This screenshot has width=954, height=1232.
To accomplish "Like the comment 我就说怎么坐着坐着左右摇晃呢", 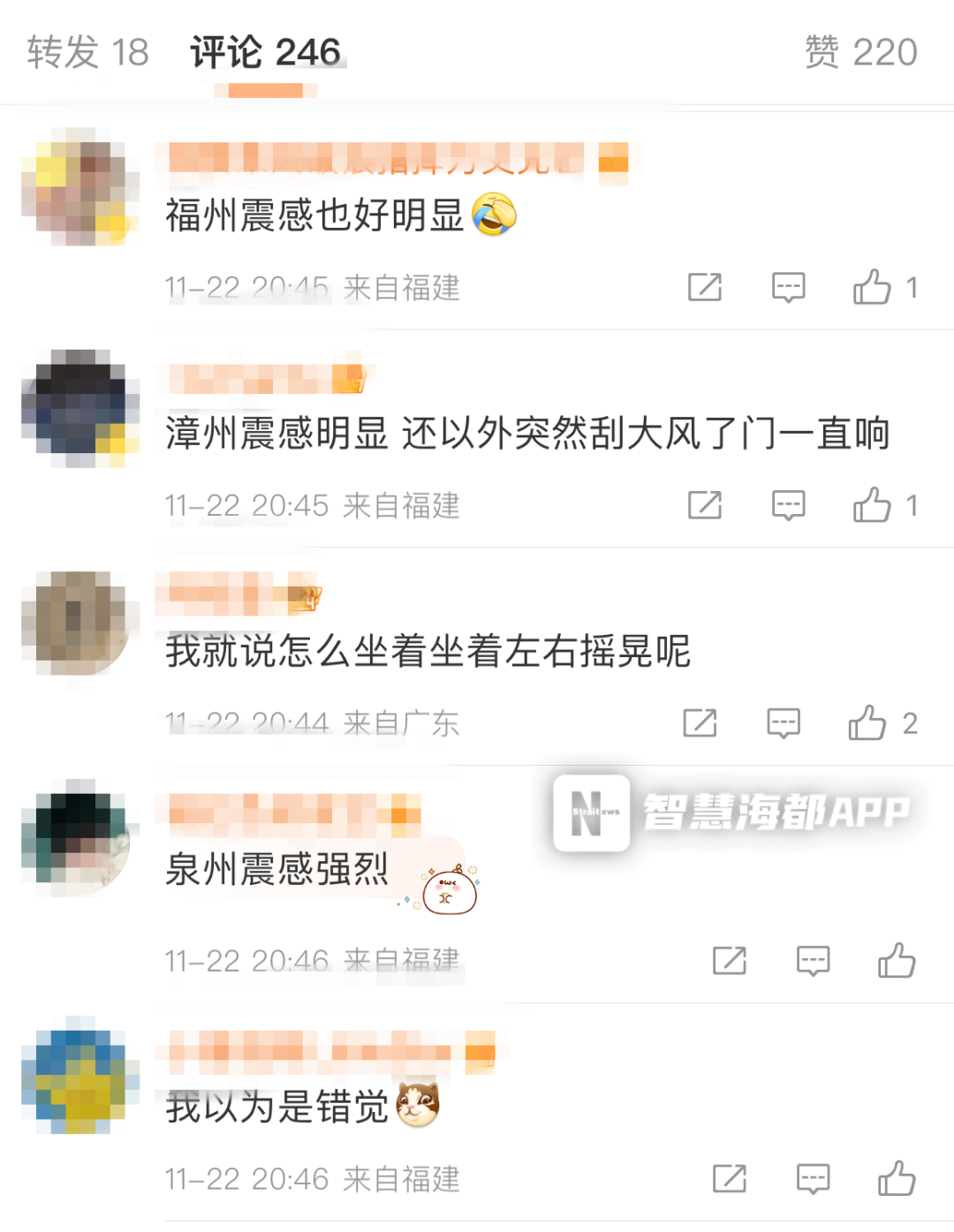I will (867, 723).
